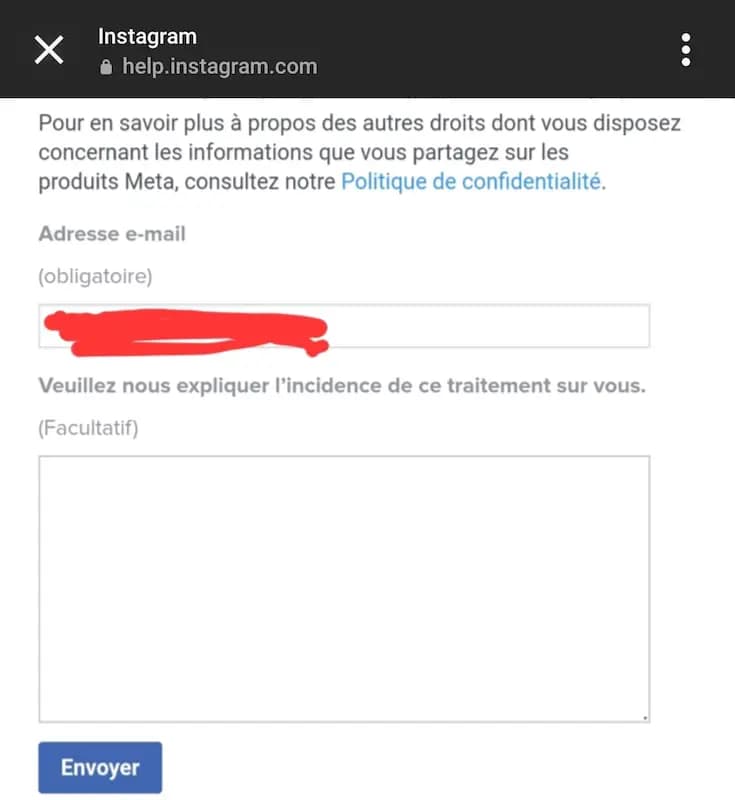The height and width of the screenshot is (800, 735).
Task: Tap the (Facultatif) label text
Action: point(89,428)
